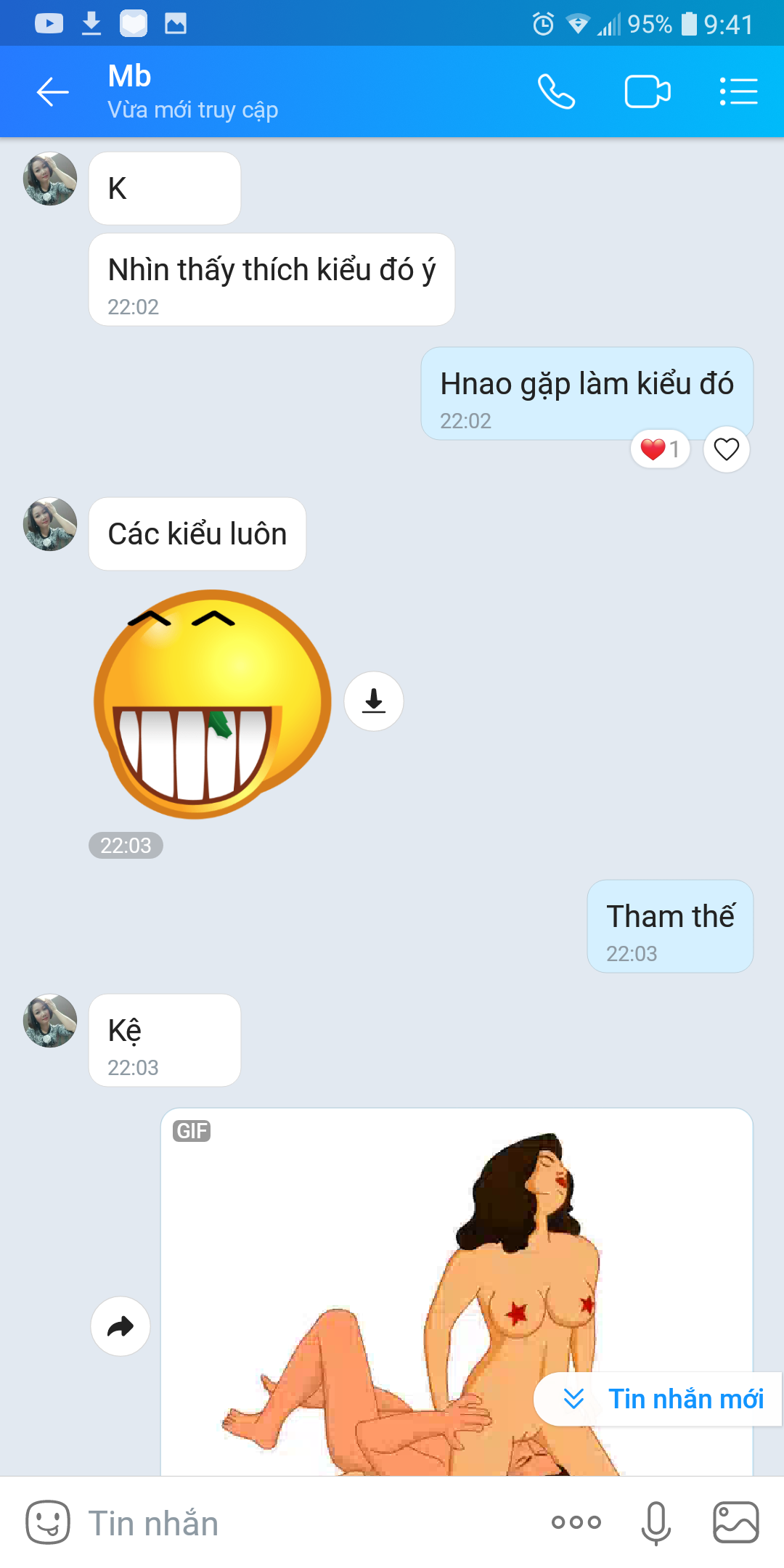Image resolution: width=784 pixels, height=1568 pixels.
Task: Open the sticker and emoji picker
Action: click(48, 1522)
